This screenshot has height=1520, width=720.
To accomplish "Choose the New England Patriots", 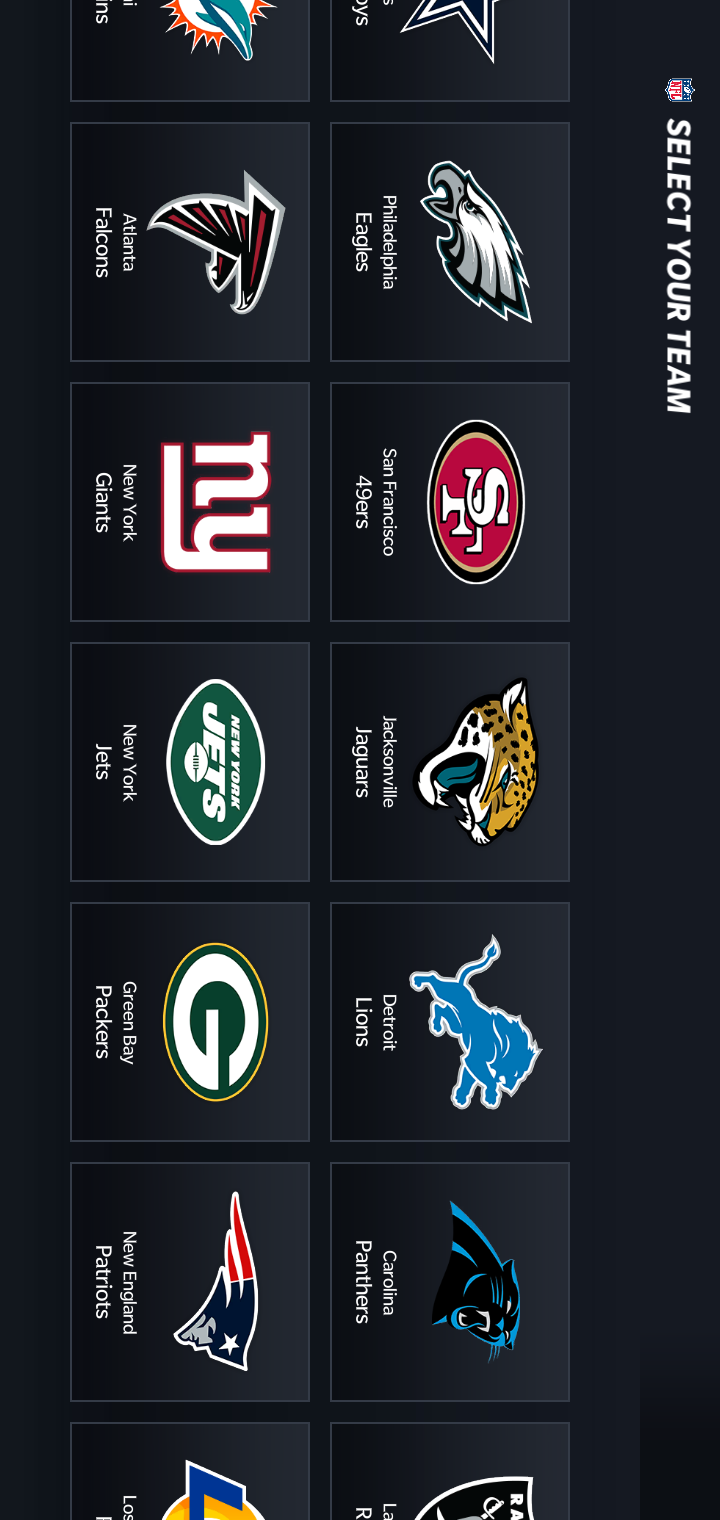I will [x=190, y=1282].
